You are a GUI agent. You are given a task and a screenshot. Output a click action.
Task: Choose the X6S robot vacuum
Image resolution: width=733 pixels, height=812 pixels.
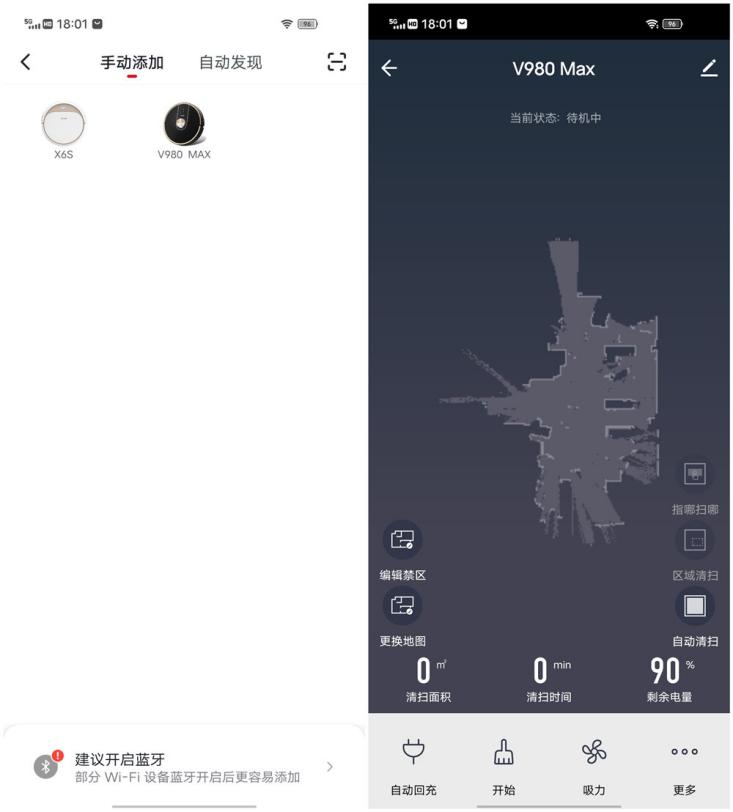point(63,130)
